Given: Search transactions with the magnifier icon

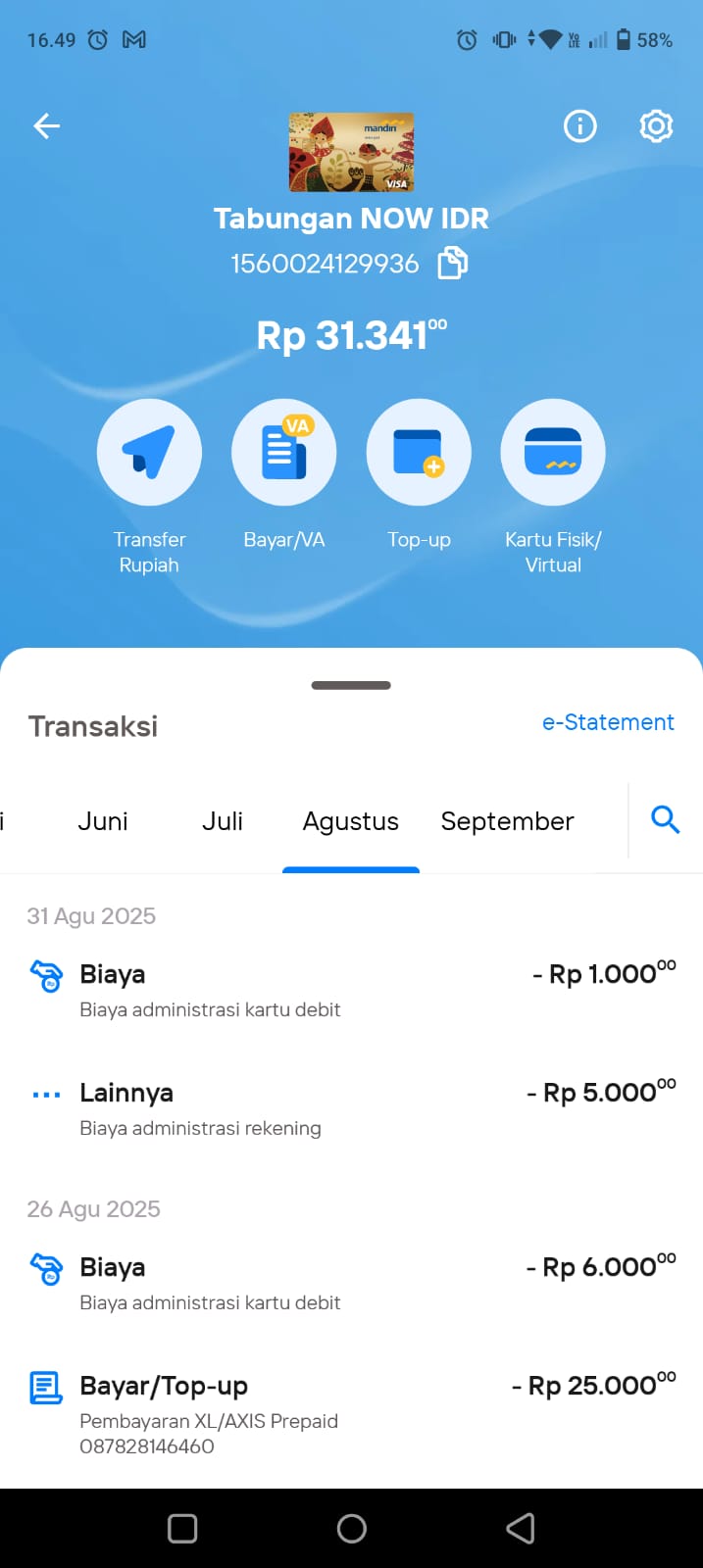Looking at the screenshot, I should pos(666,819).
